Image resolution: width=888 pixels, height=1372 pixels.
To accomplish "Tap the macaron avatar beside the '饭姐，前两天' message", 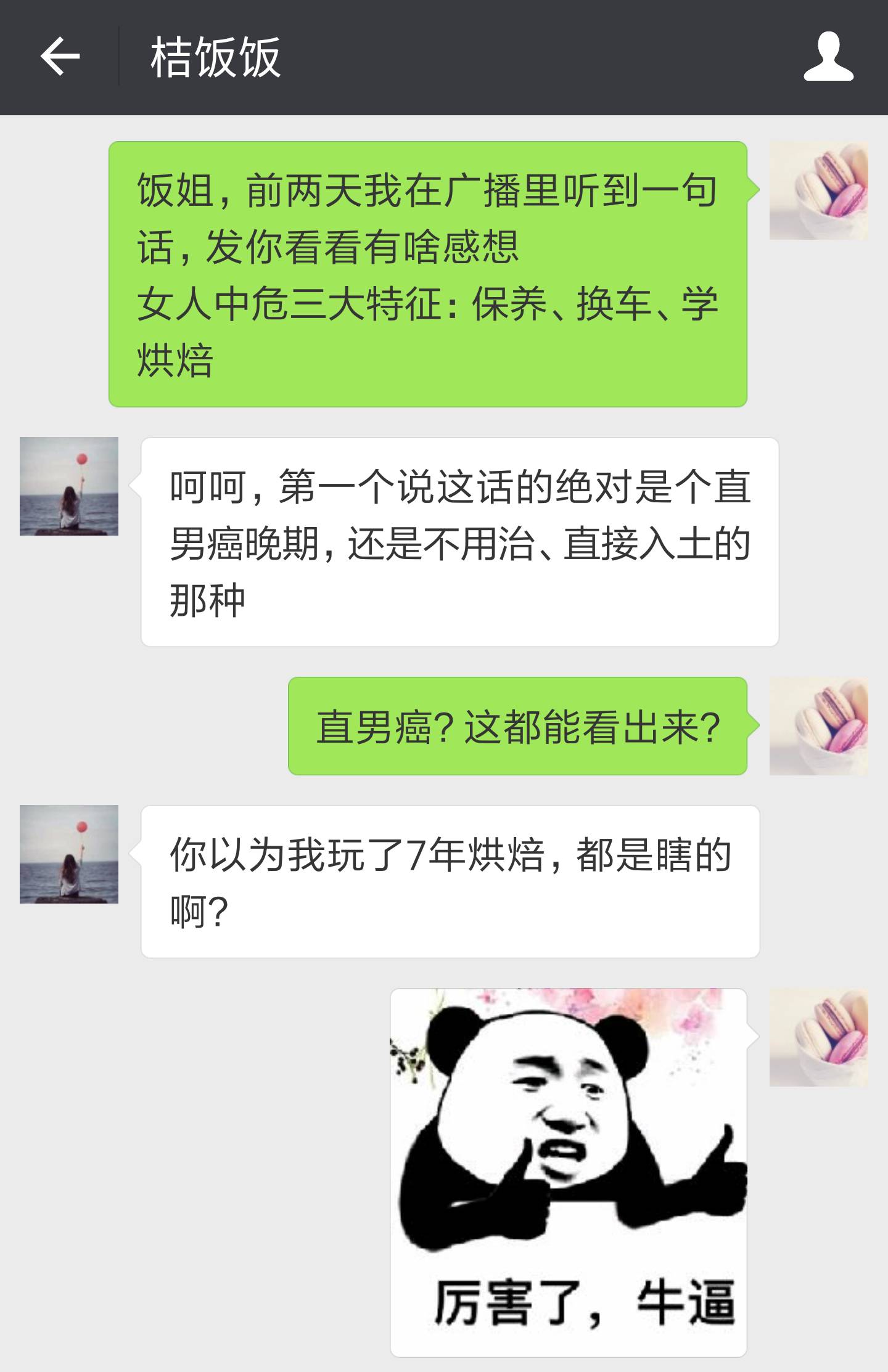I will [x=818, y=190].
